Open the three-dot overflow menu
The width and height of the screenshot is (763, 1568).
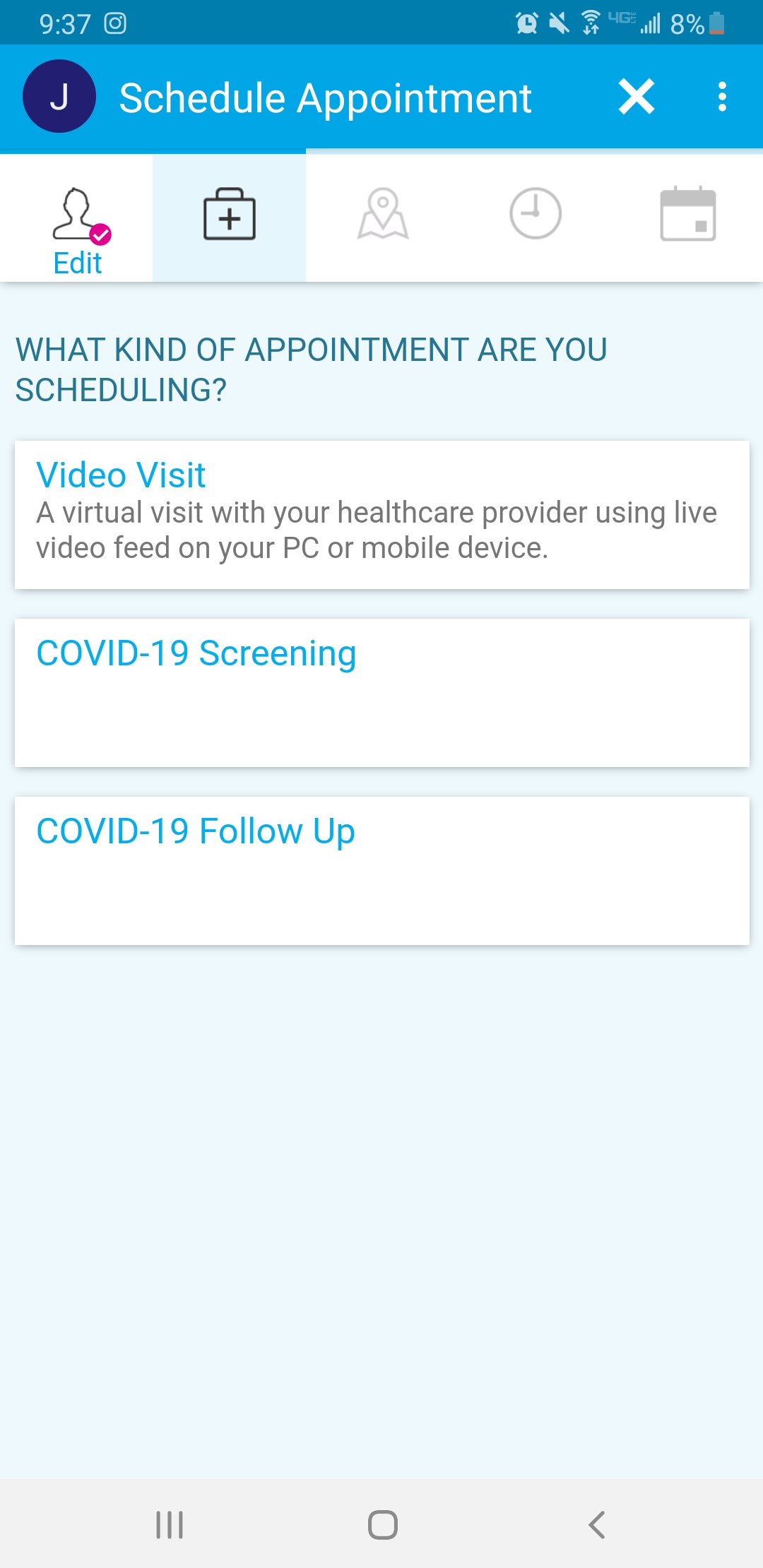(721, 97)
